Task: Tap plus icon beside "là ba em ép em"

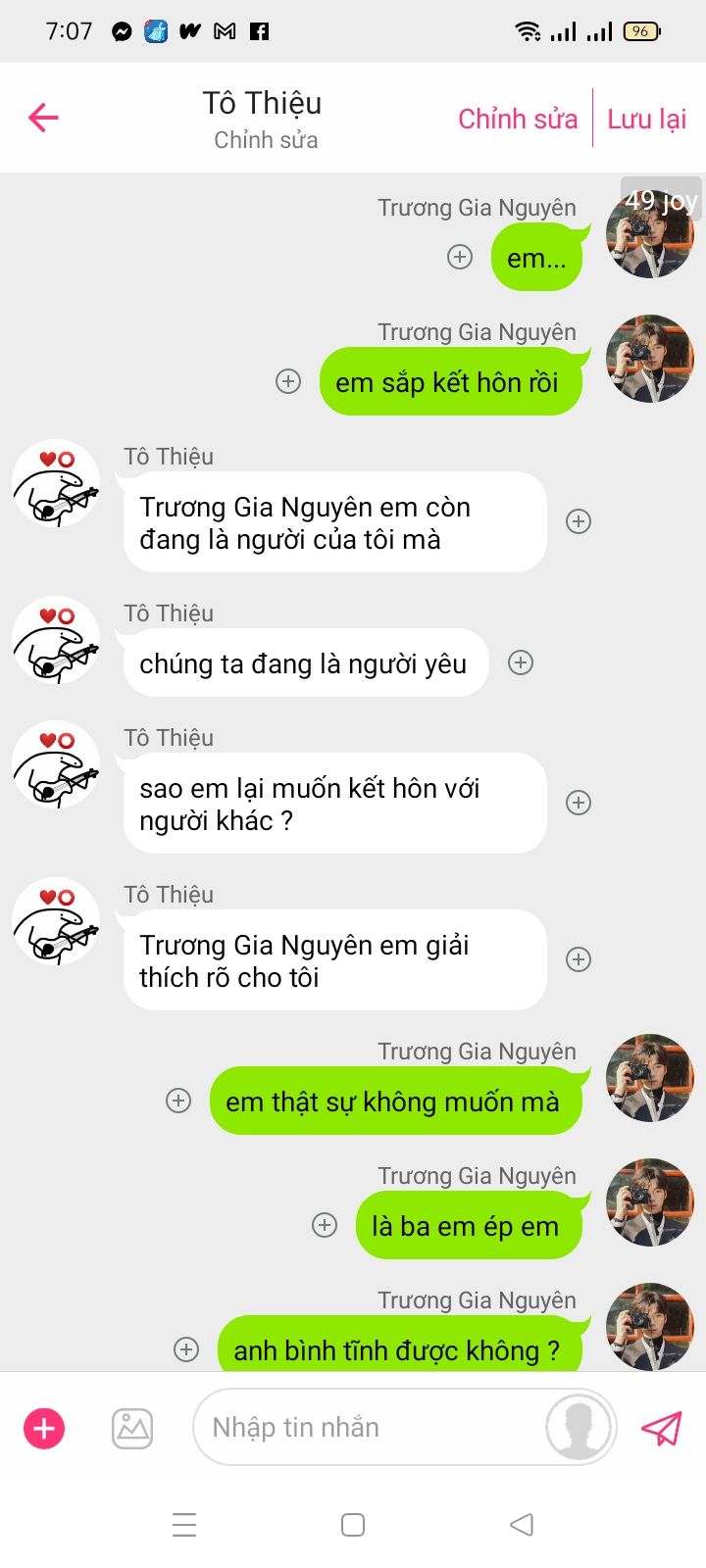Action: pos(325,1225)
